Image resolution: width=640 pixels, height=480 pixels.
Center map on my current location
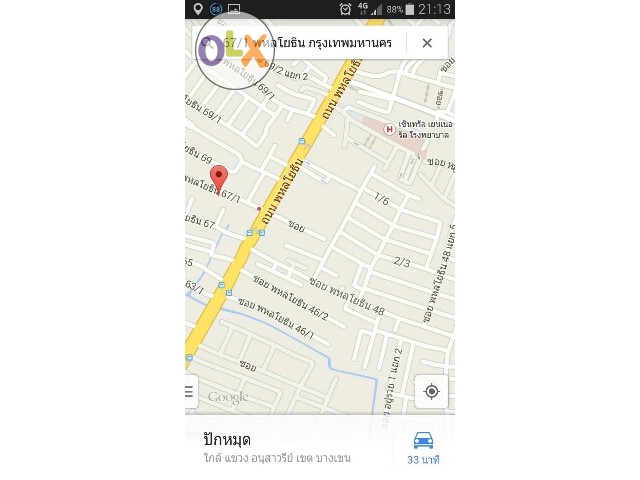pyautogui.click(x=431, y=391)
